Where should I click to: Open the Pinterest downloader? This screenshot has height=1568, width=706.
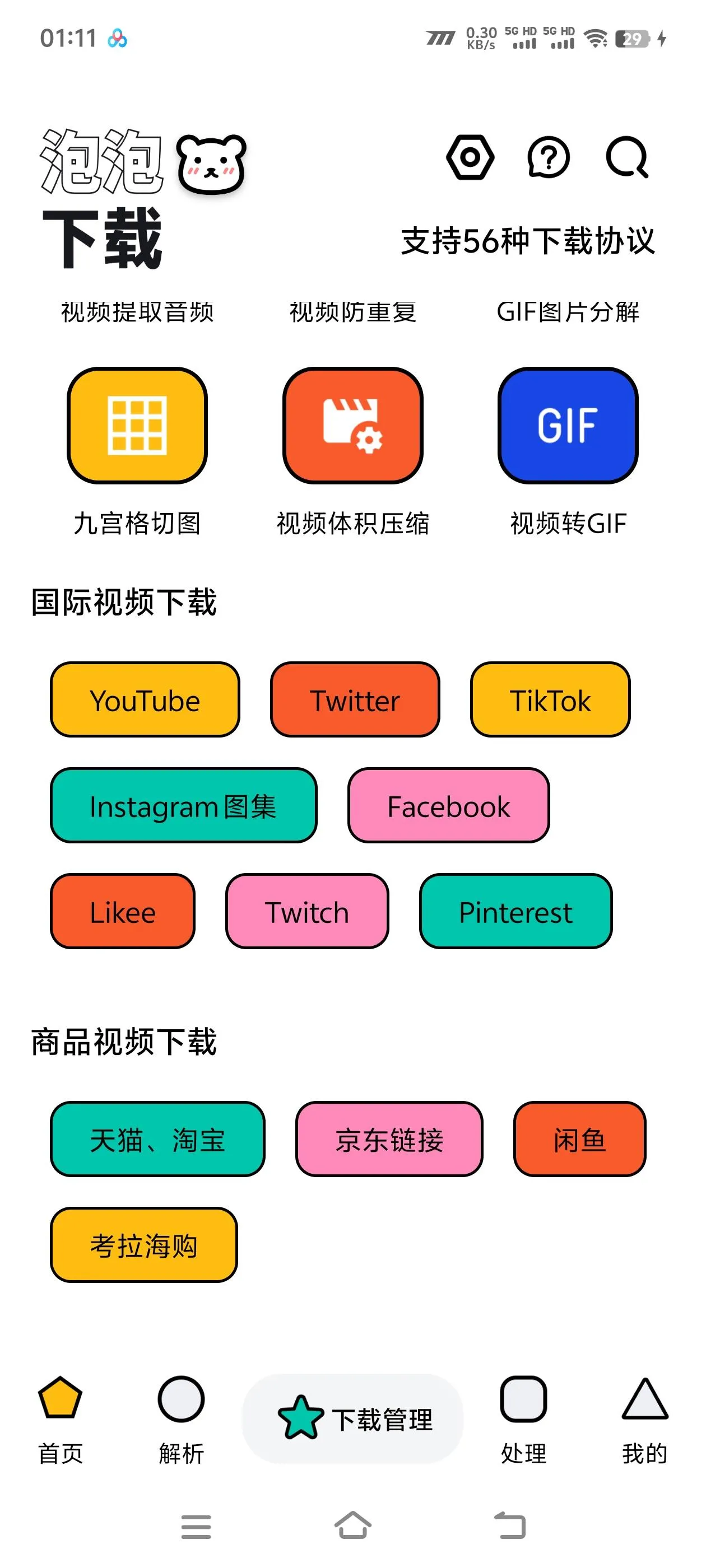tap(515, 912)
